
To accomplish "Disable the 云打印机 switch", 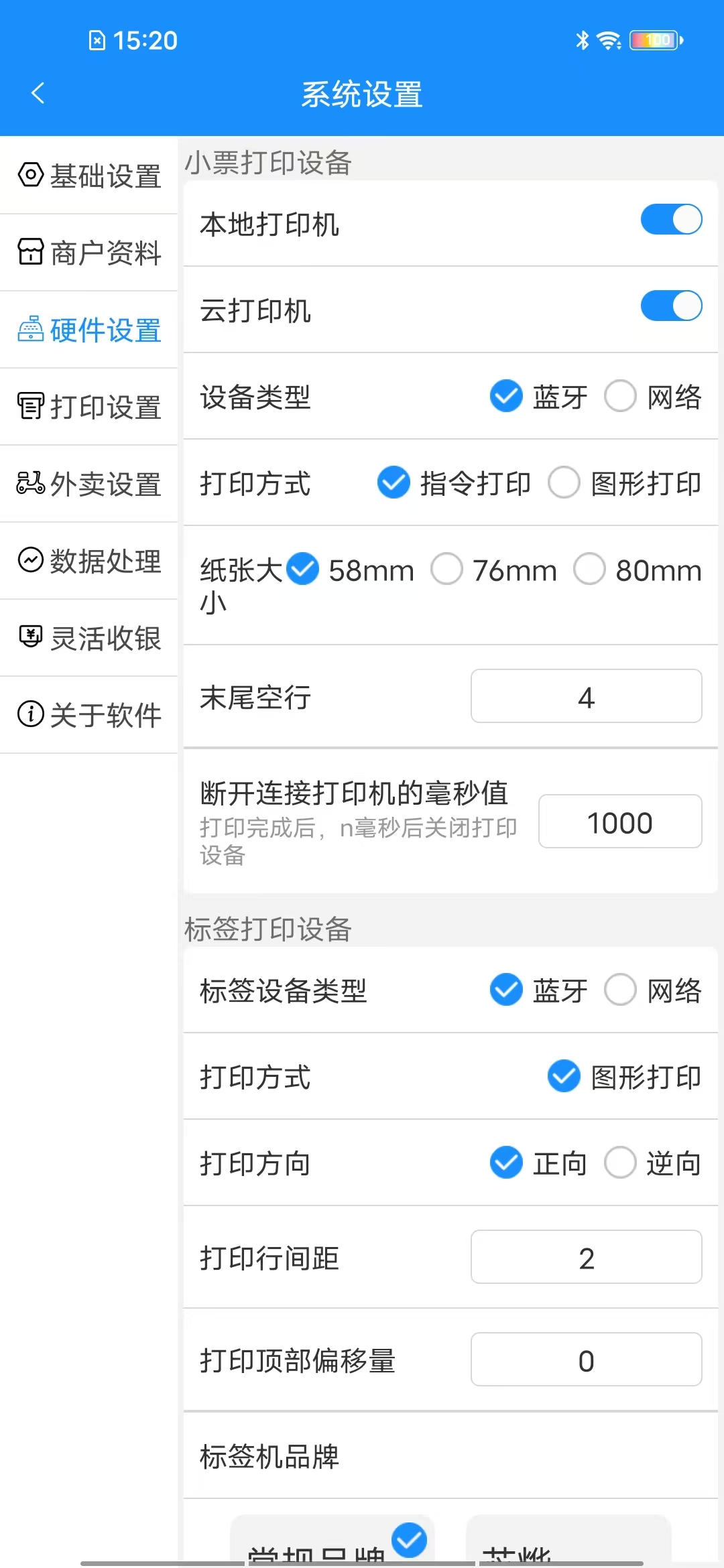I will coord(671,306).
